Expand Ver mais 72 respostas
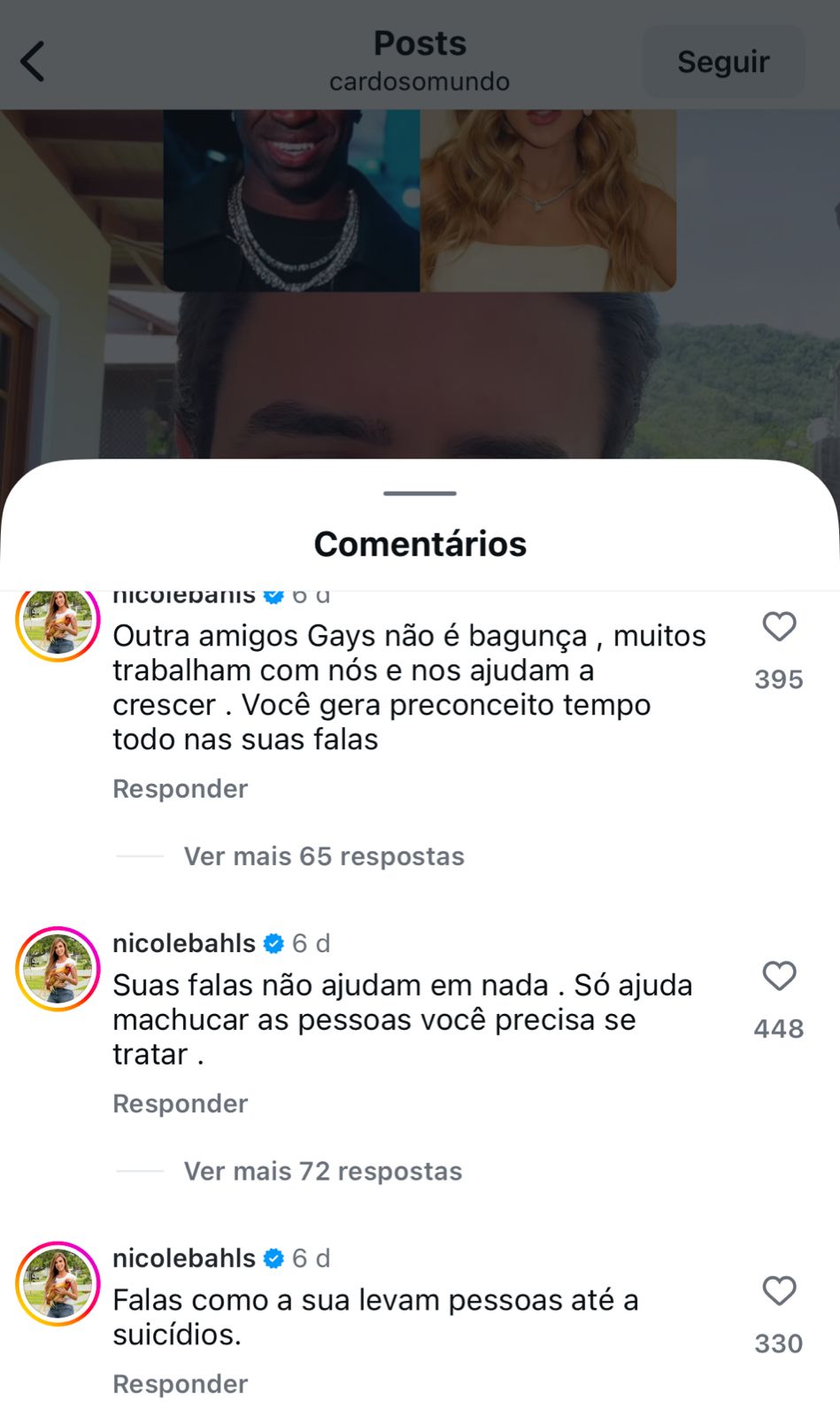The image size is (840, 1417). pyautogui.click(x=322, y=1171)
